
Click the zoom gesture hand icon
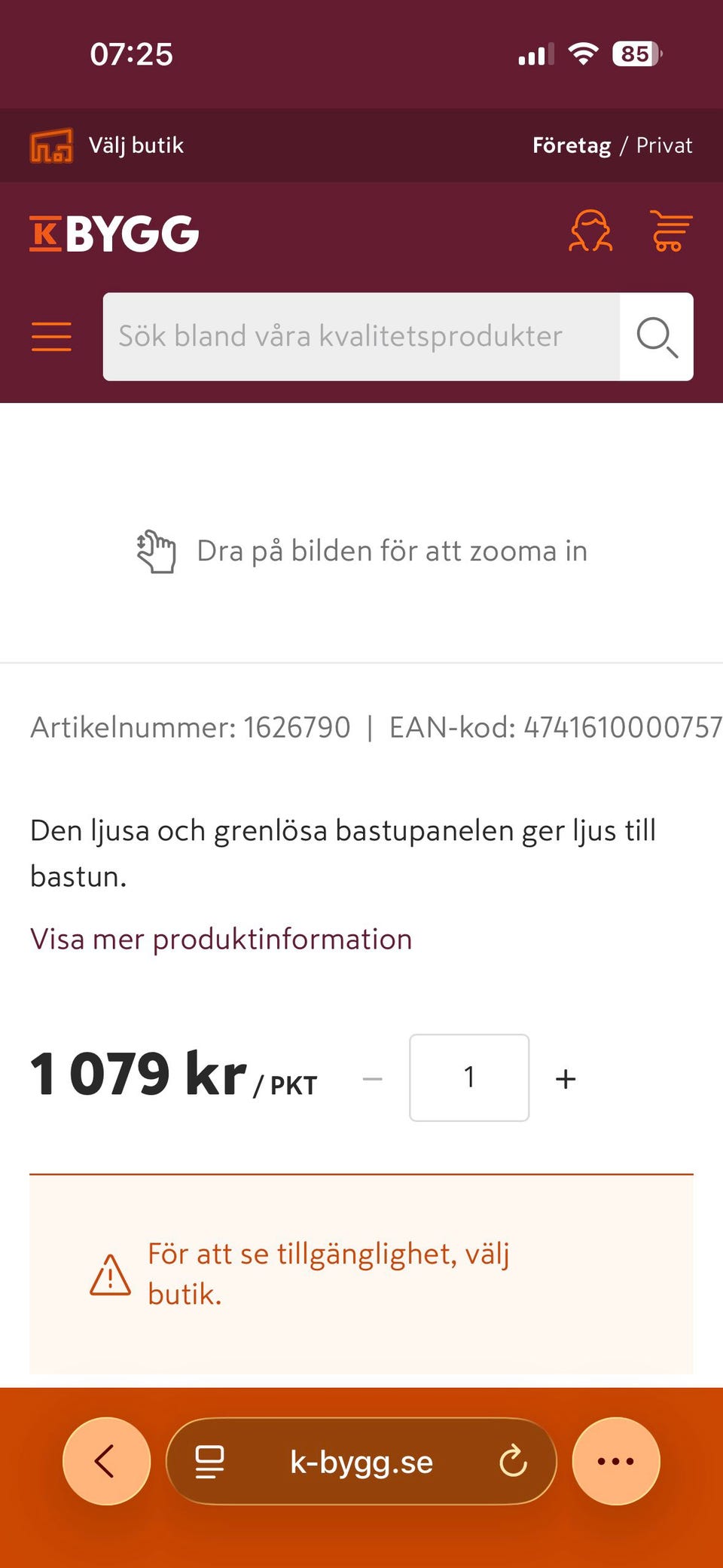point(156,551)
